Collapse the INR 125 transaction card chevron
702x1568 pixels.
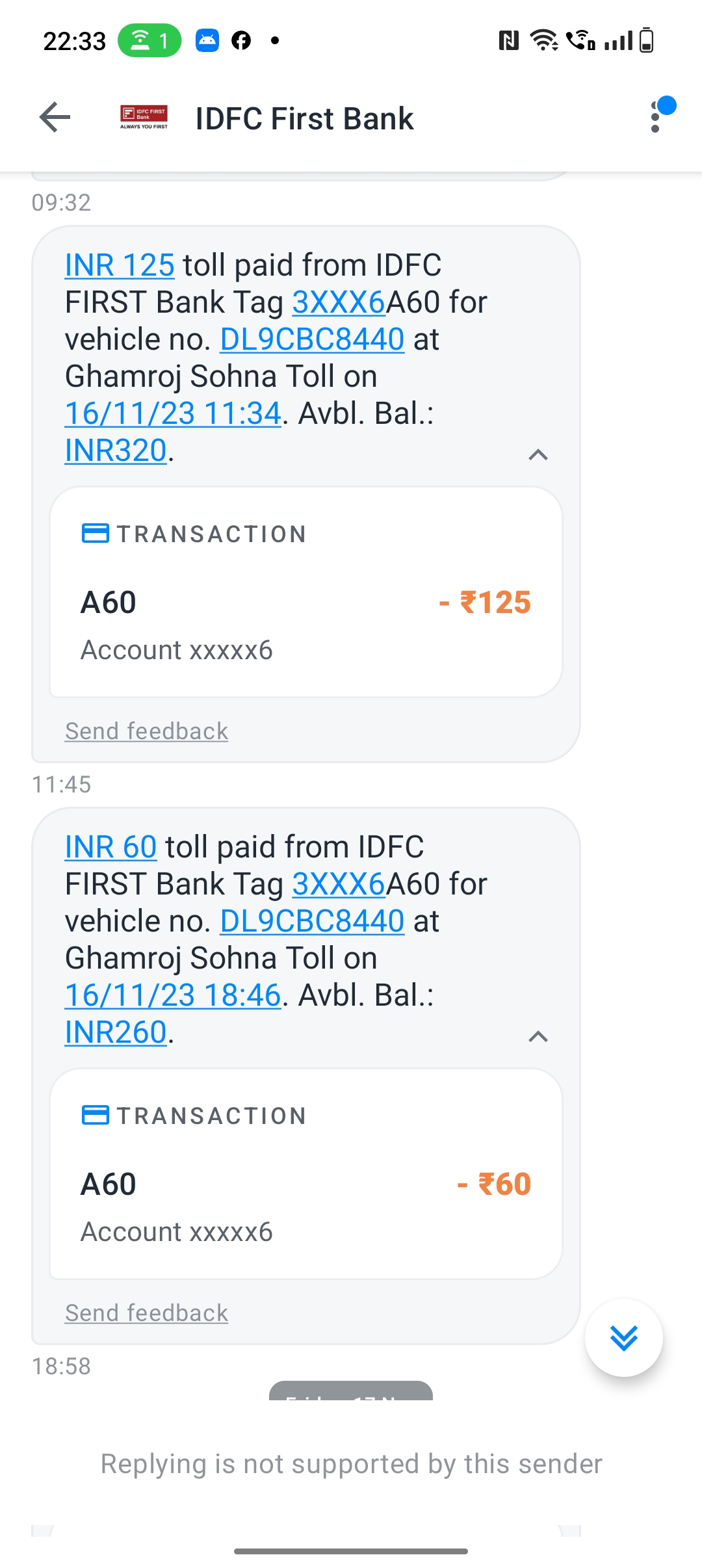tap(538, 454)
